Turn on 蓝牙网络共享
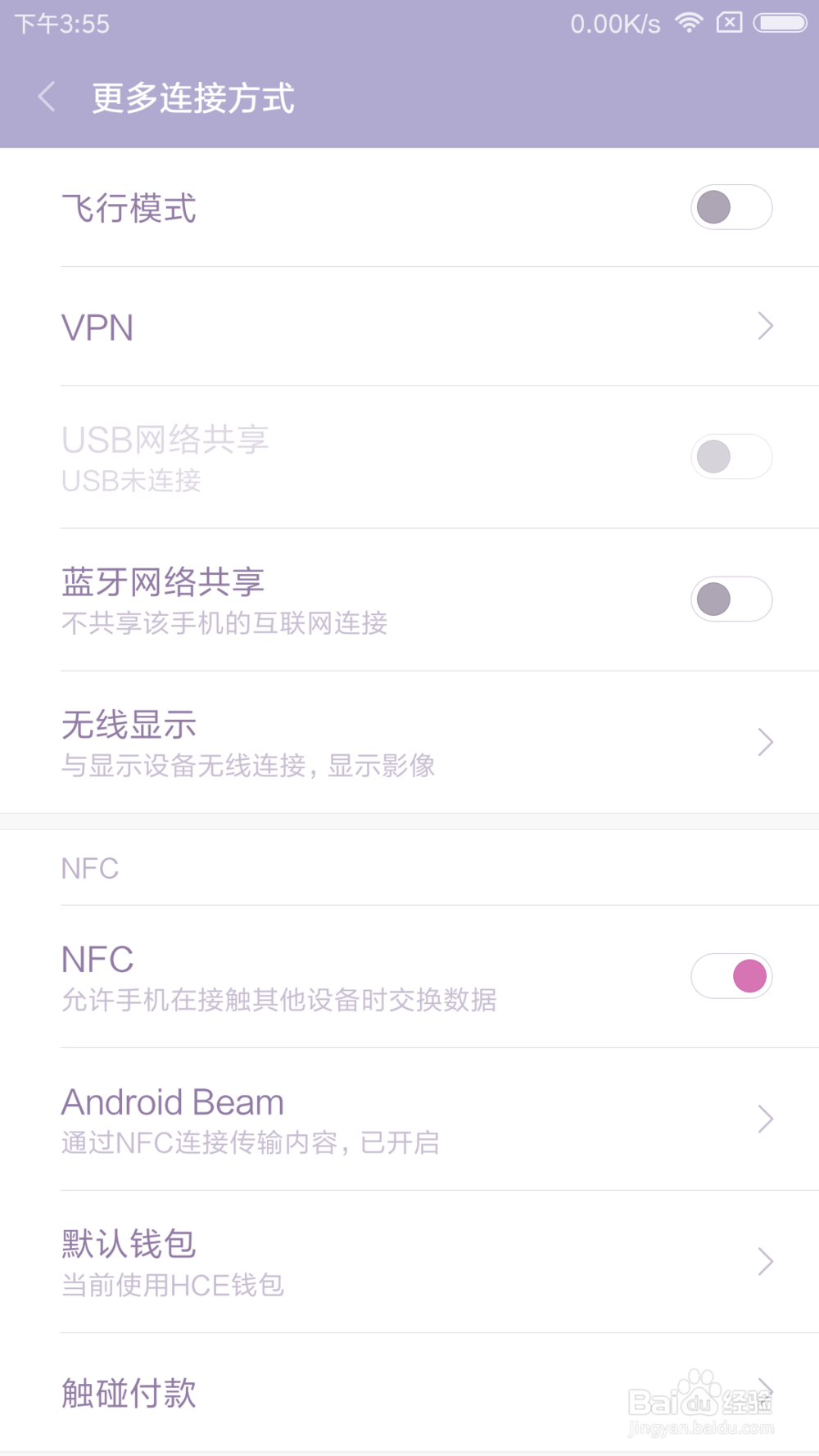The height and width of the screenshot is (1456, 819). click(731, 599)
